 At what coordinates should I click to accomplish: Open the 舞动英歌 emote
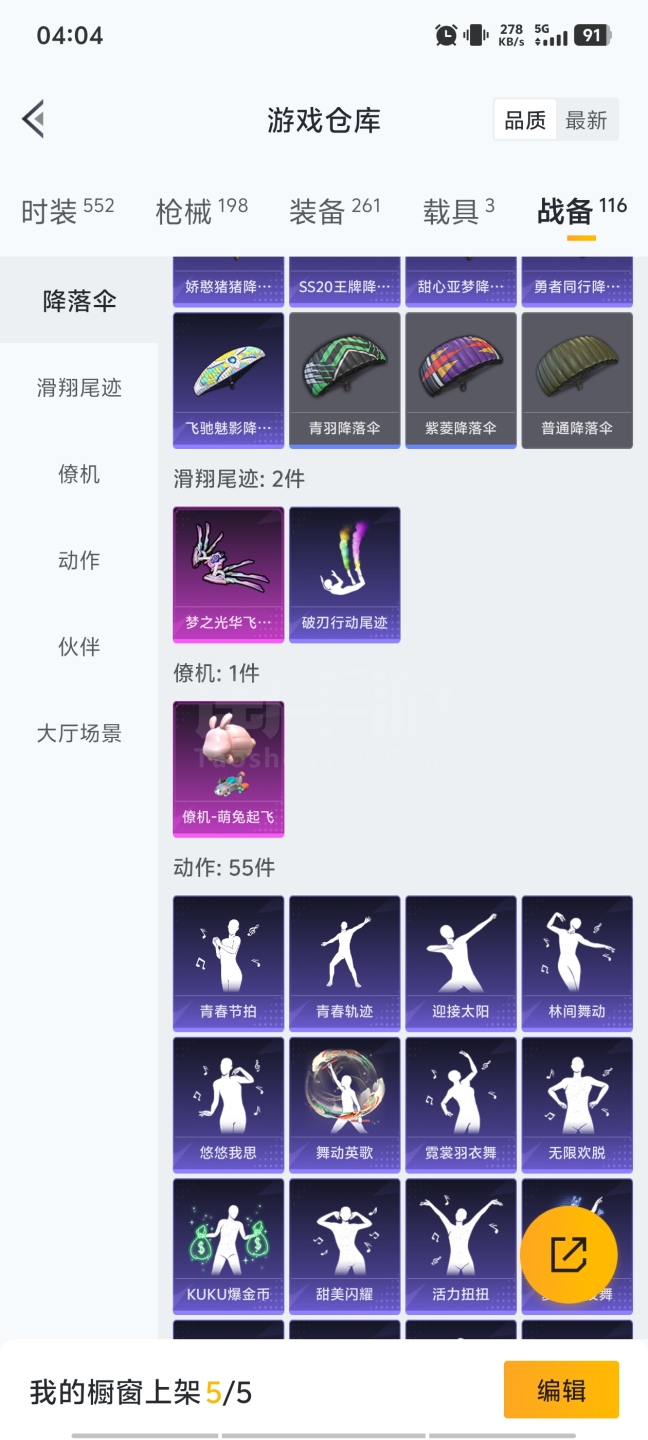(x=345, y=1104)
